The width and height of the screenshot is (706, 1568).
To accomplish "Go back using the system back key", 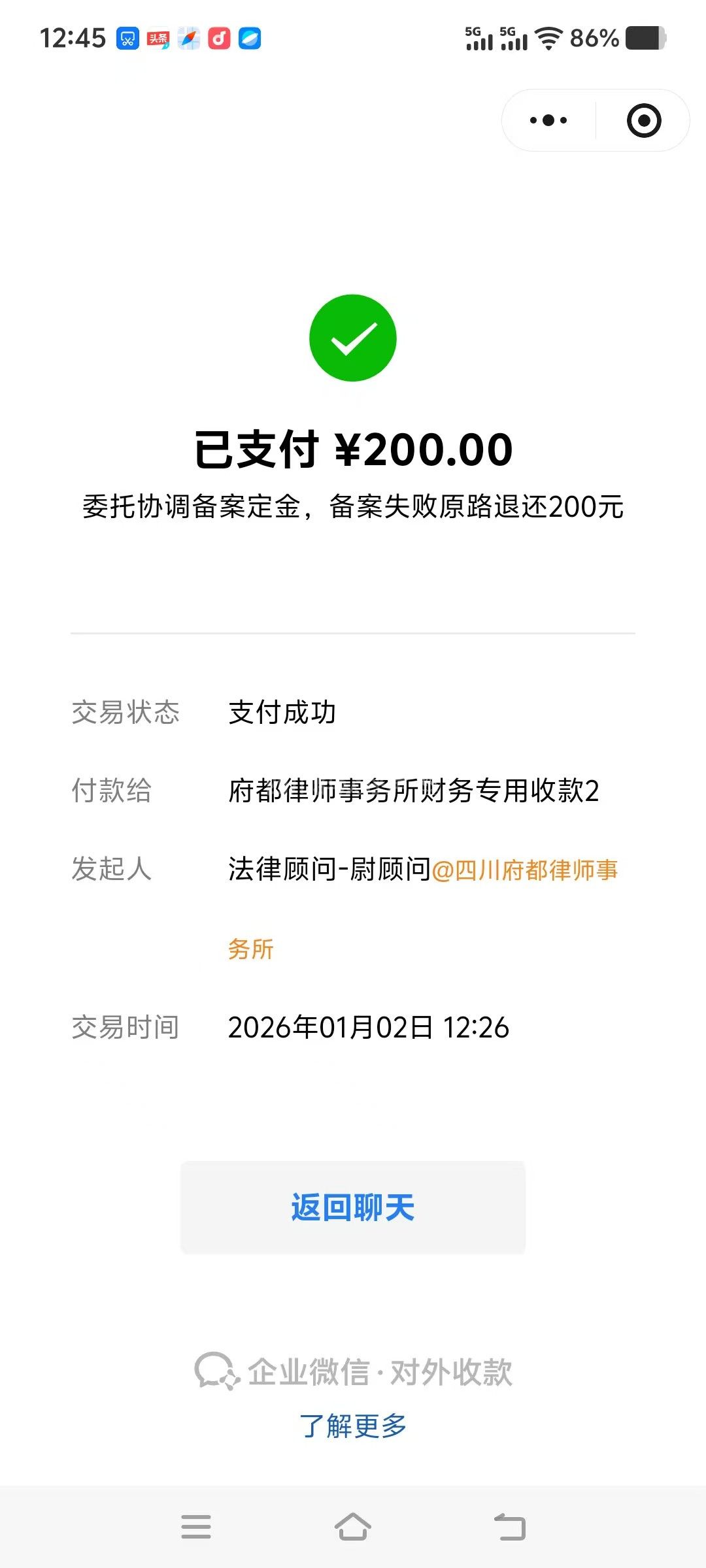I will point(510,1527).
